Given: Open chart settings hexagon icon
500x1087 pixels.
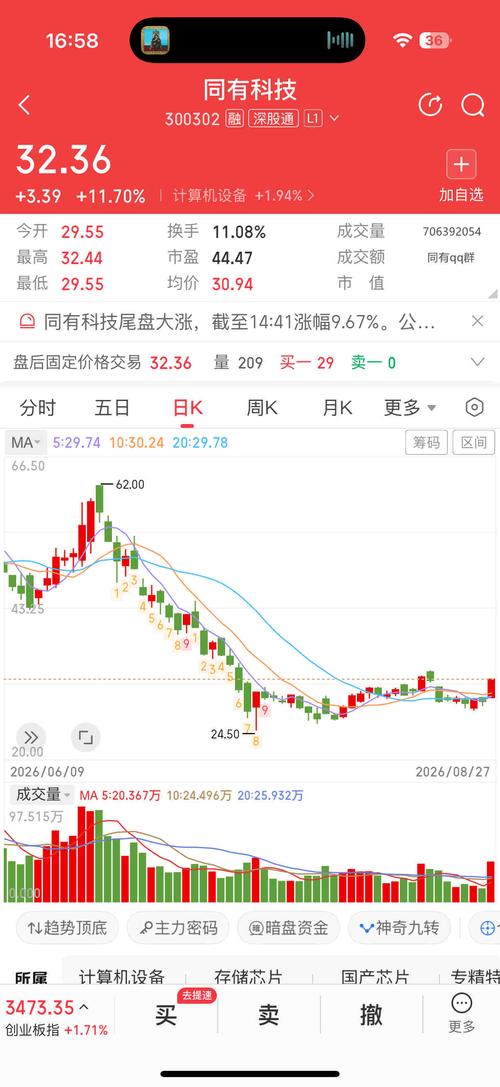Looking at the screenshot, I should pos(474,408).
